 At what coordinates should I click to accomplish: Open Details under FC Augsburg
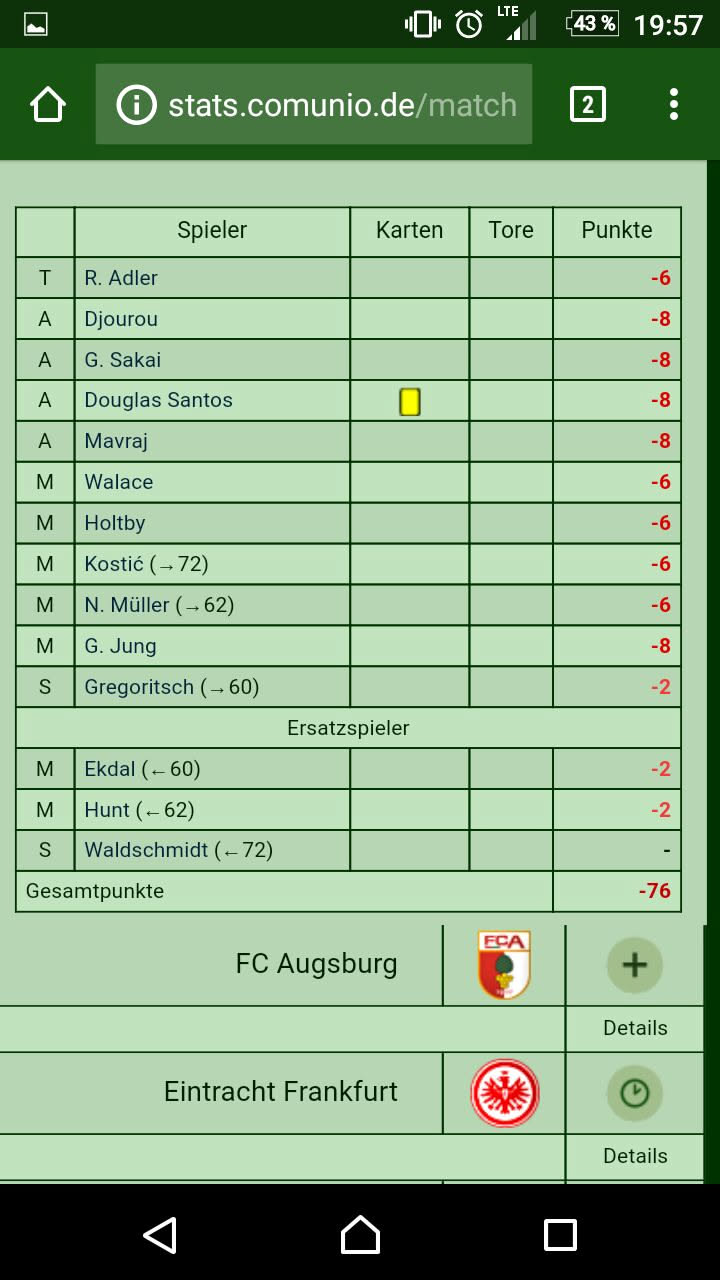(x=634, y=1028)
